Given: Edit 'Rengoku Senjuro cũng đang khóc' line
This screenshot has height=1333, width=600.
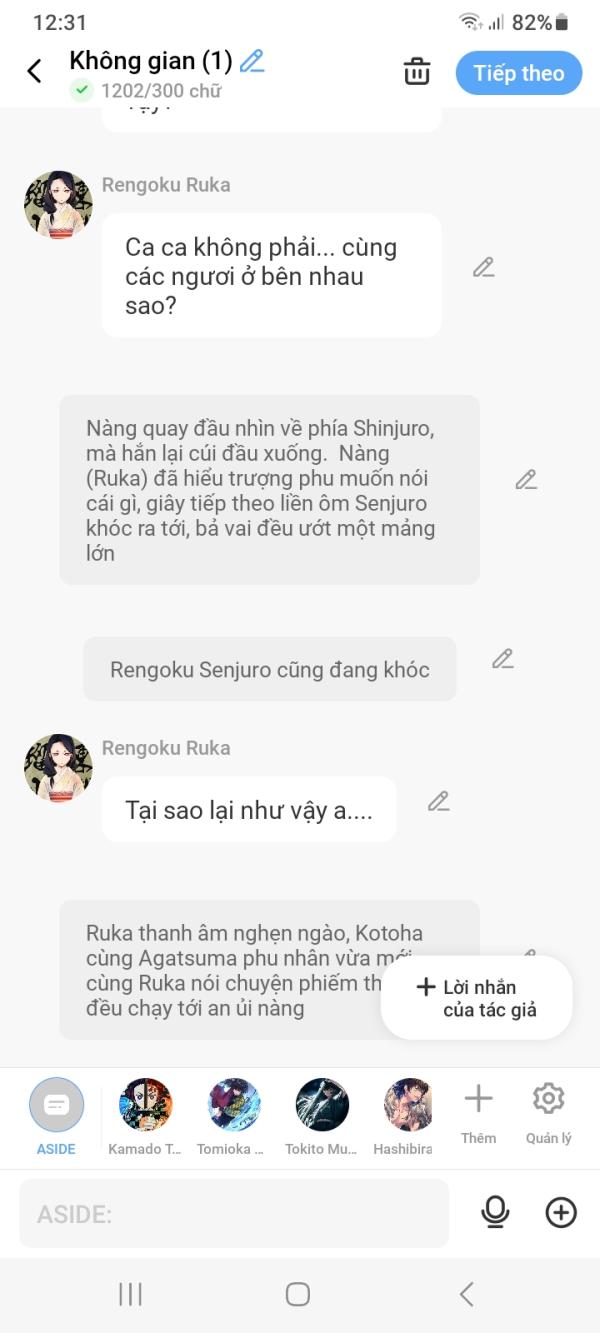Looking at the screenshot, I should tap(503, 659).
